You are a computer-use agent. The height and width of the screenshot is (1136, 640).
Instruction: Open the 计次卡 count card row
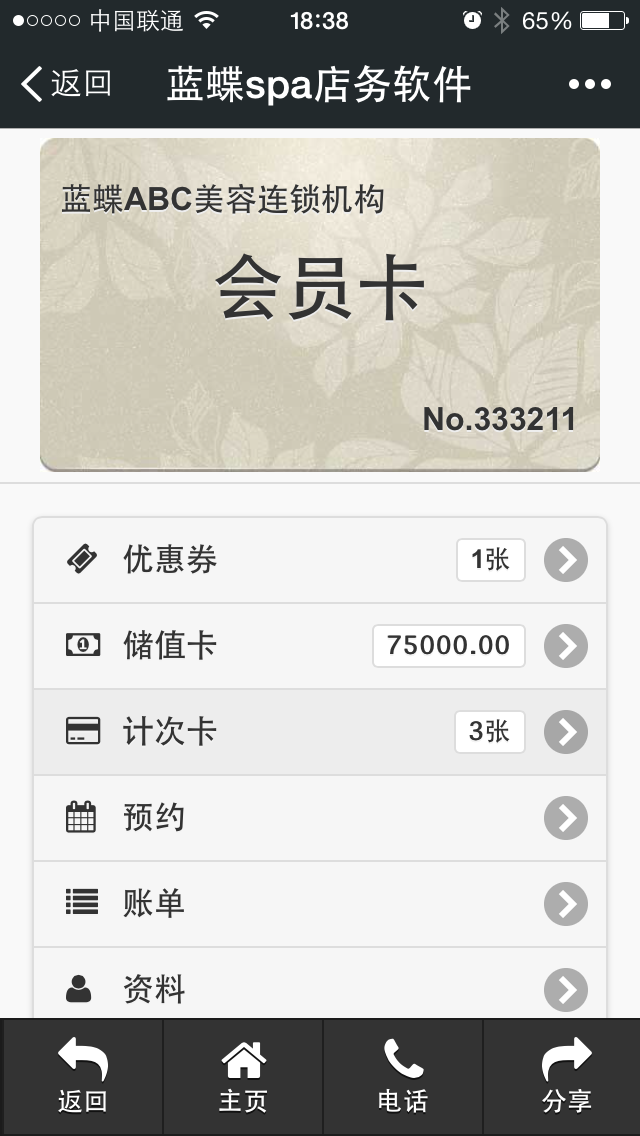click(320, 732)
